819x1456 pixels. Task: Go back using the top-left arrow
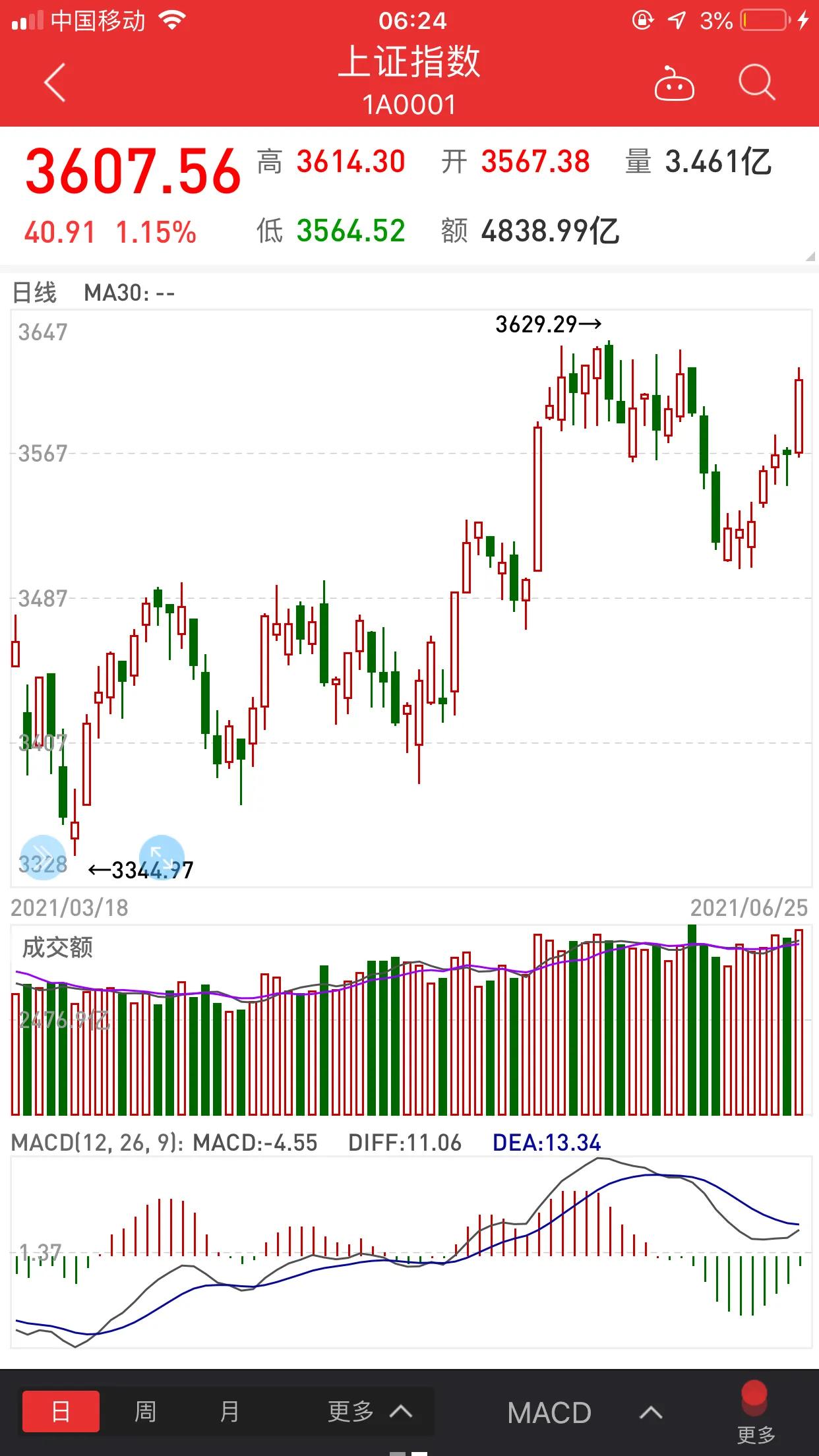(55, 83)
